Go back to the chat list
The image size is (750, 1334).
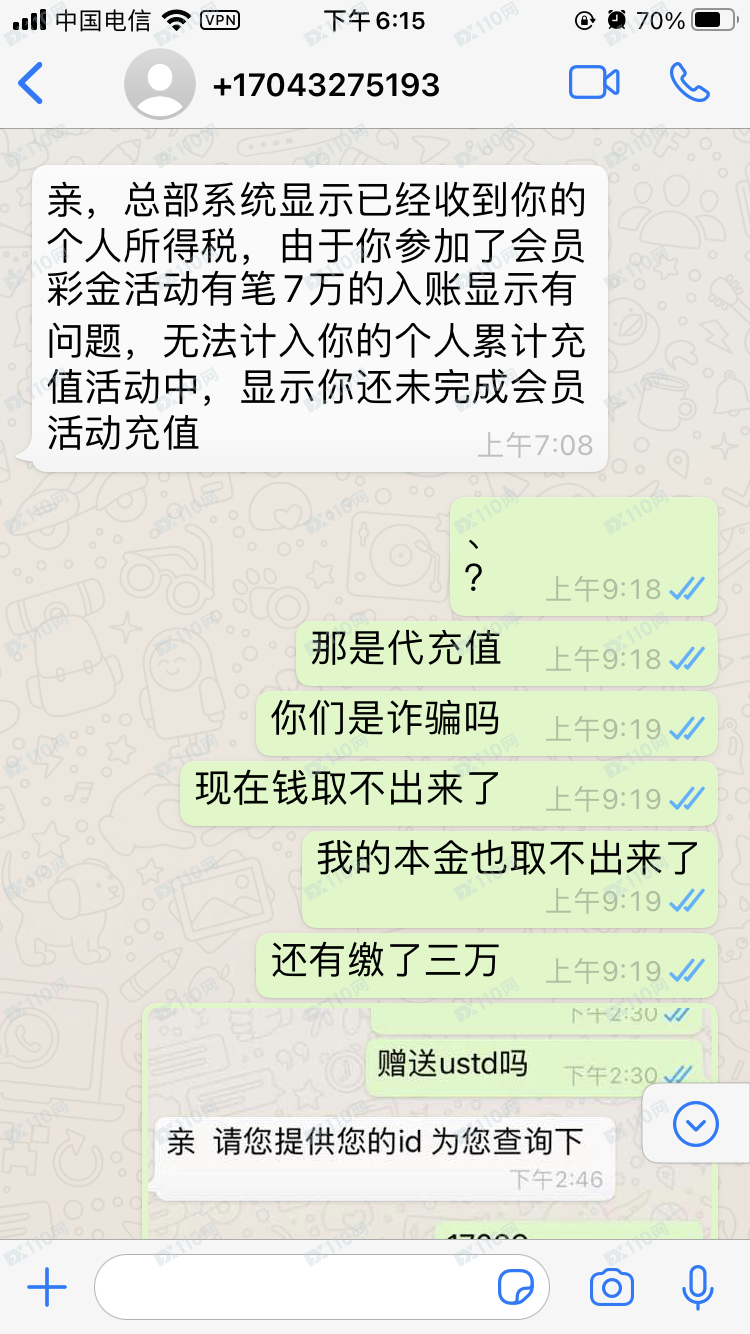32,84
